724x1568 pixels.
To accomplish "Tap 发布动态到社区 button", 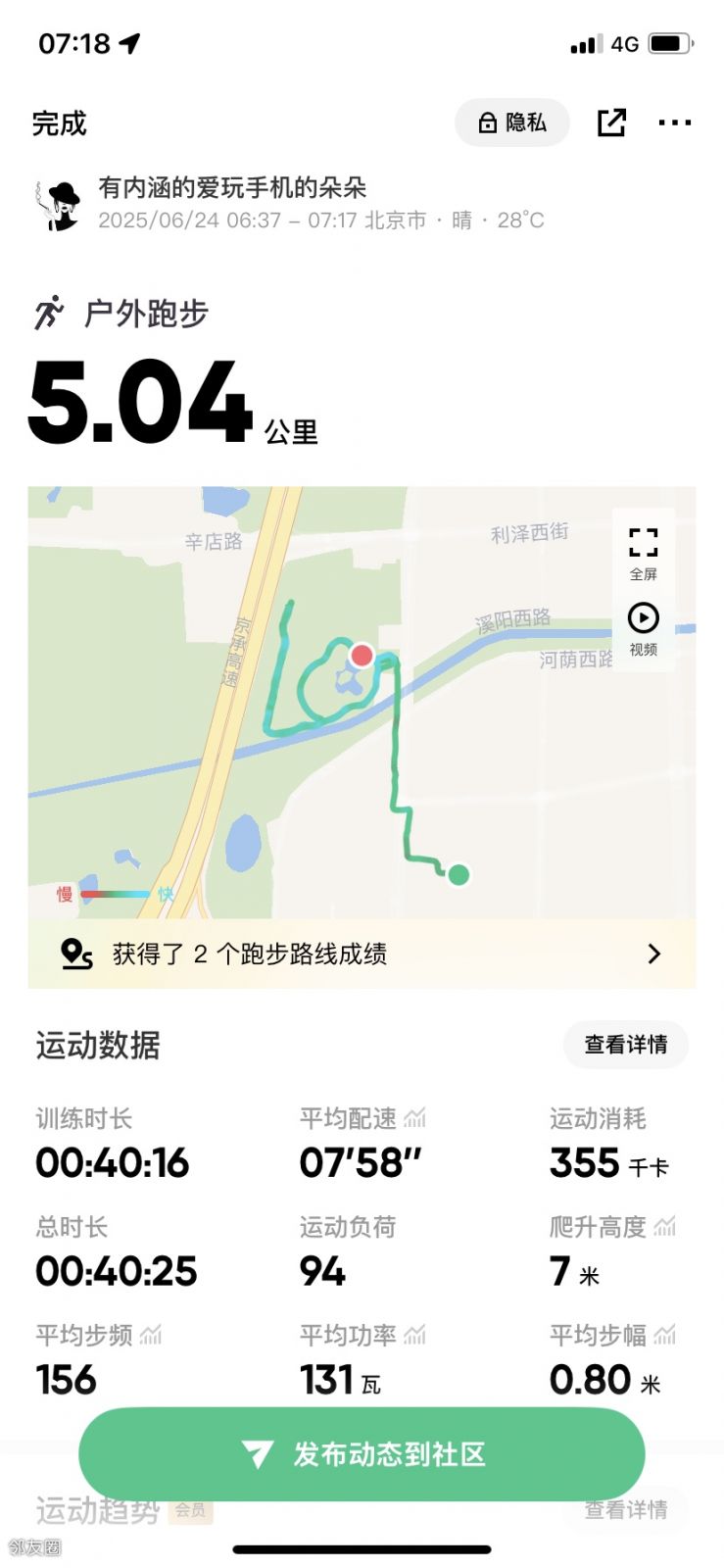I will click(362, 1453).
